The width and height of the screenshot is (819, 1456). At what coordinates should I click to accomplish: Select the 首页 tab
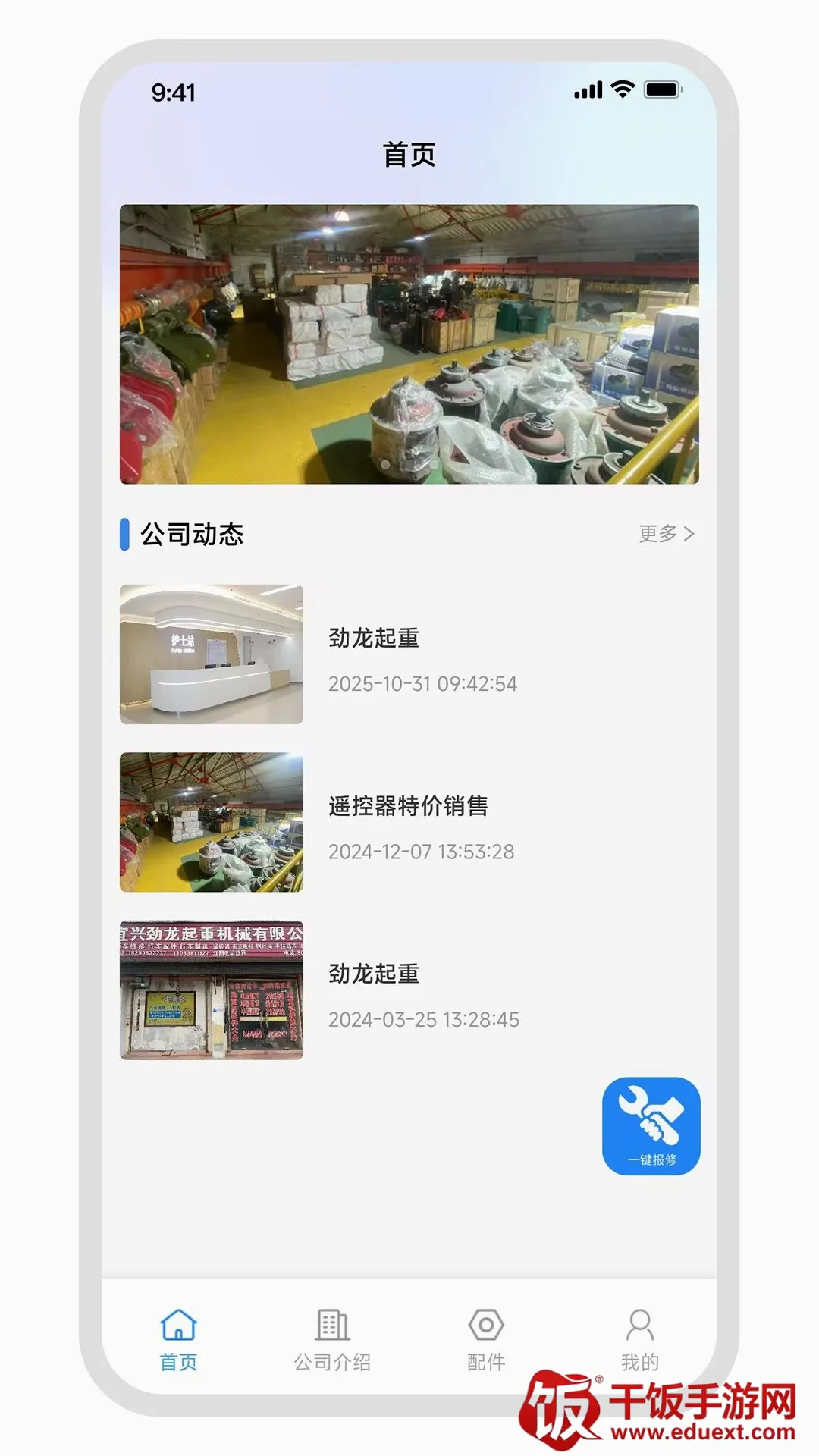point(179,1341)
